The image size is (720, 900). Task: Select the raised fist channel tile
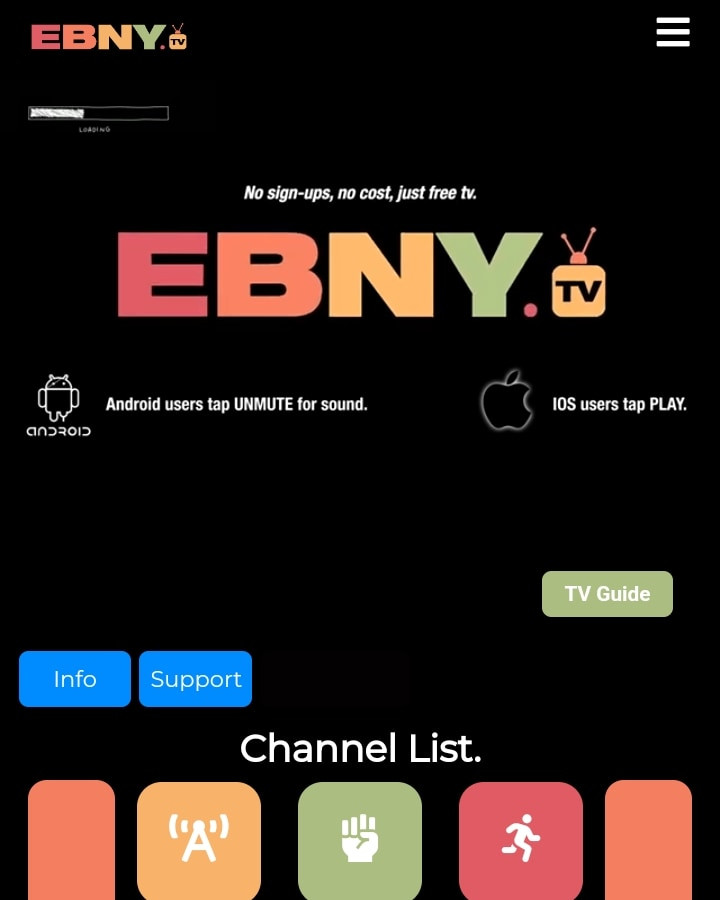(360, 840)
